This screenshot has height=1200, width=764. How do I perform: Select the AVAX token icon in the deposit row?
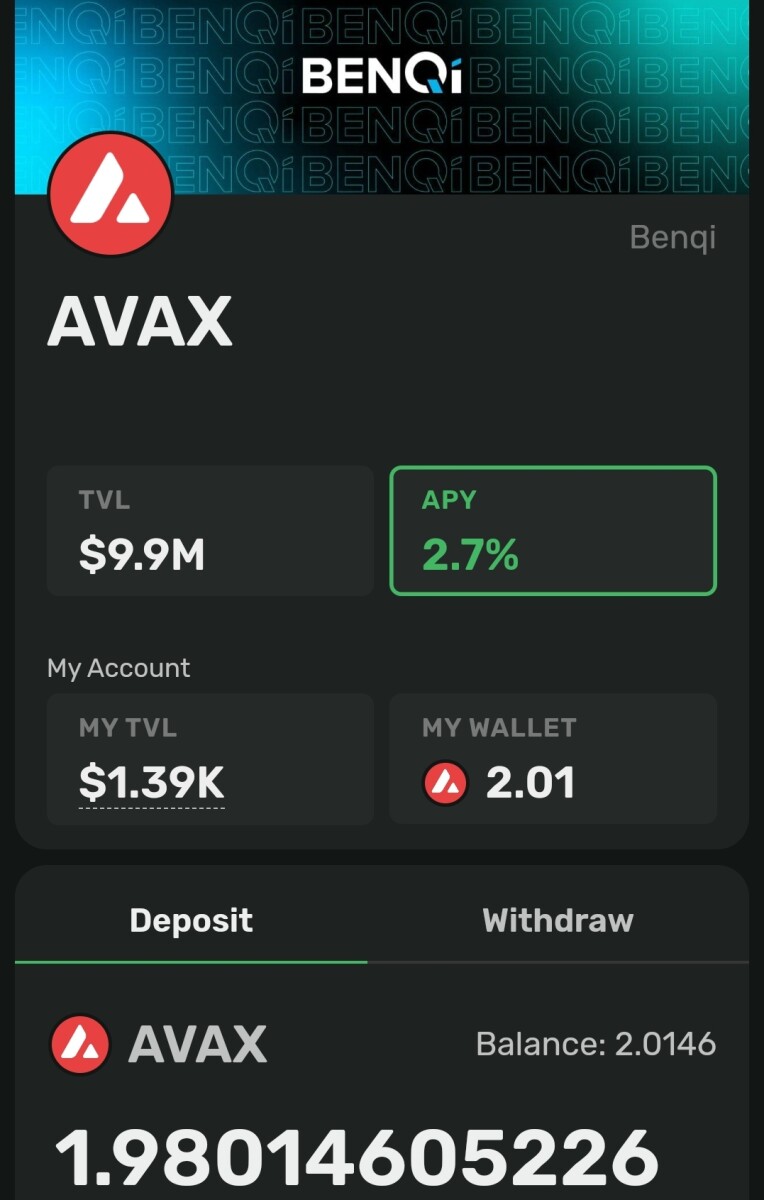coord(80,1043)
